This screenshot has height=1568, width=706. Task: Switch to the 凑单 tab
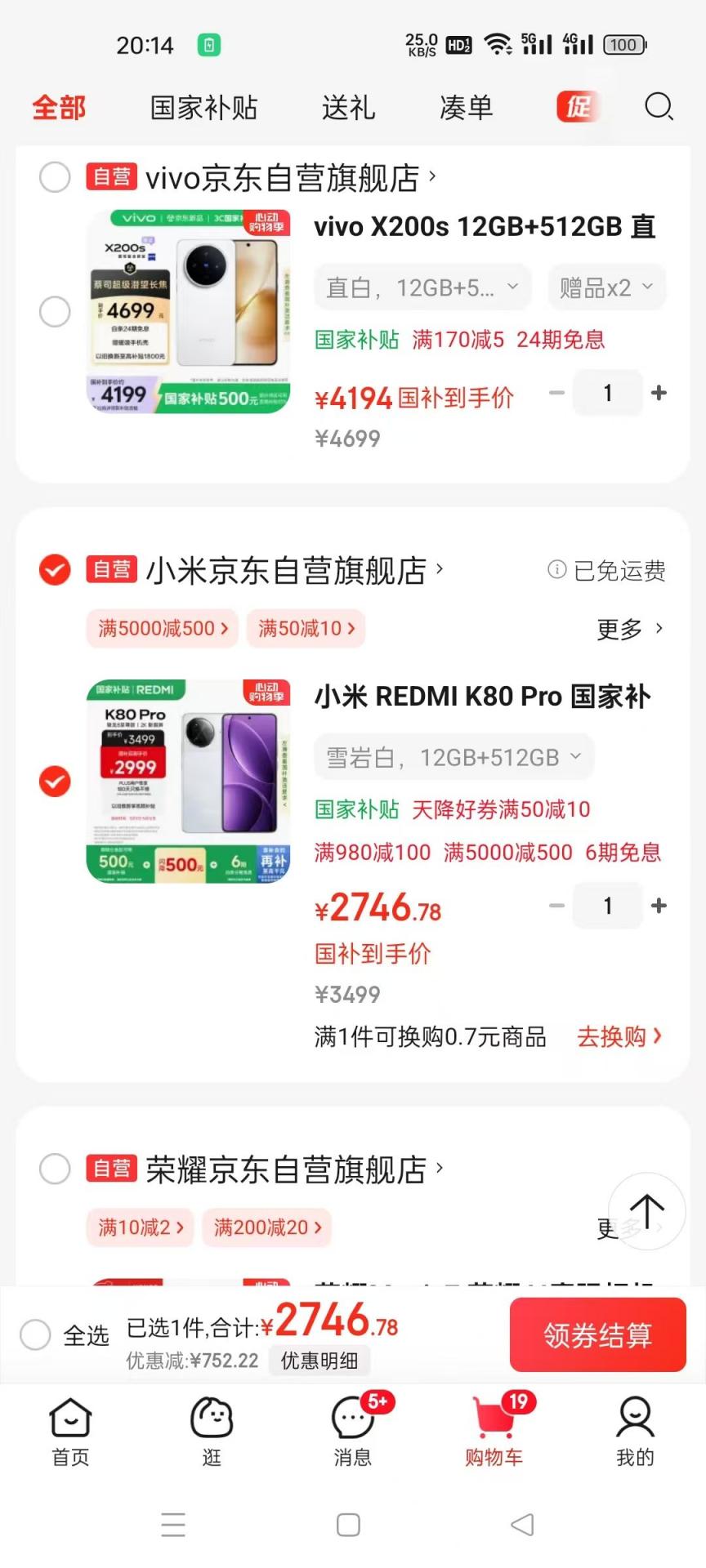tap(466, 108)
